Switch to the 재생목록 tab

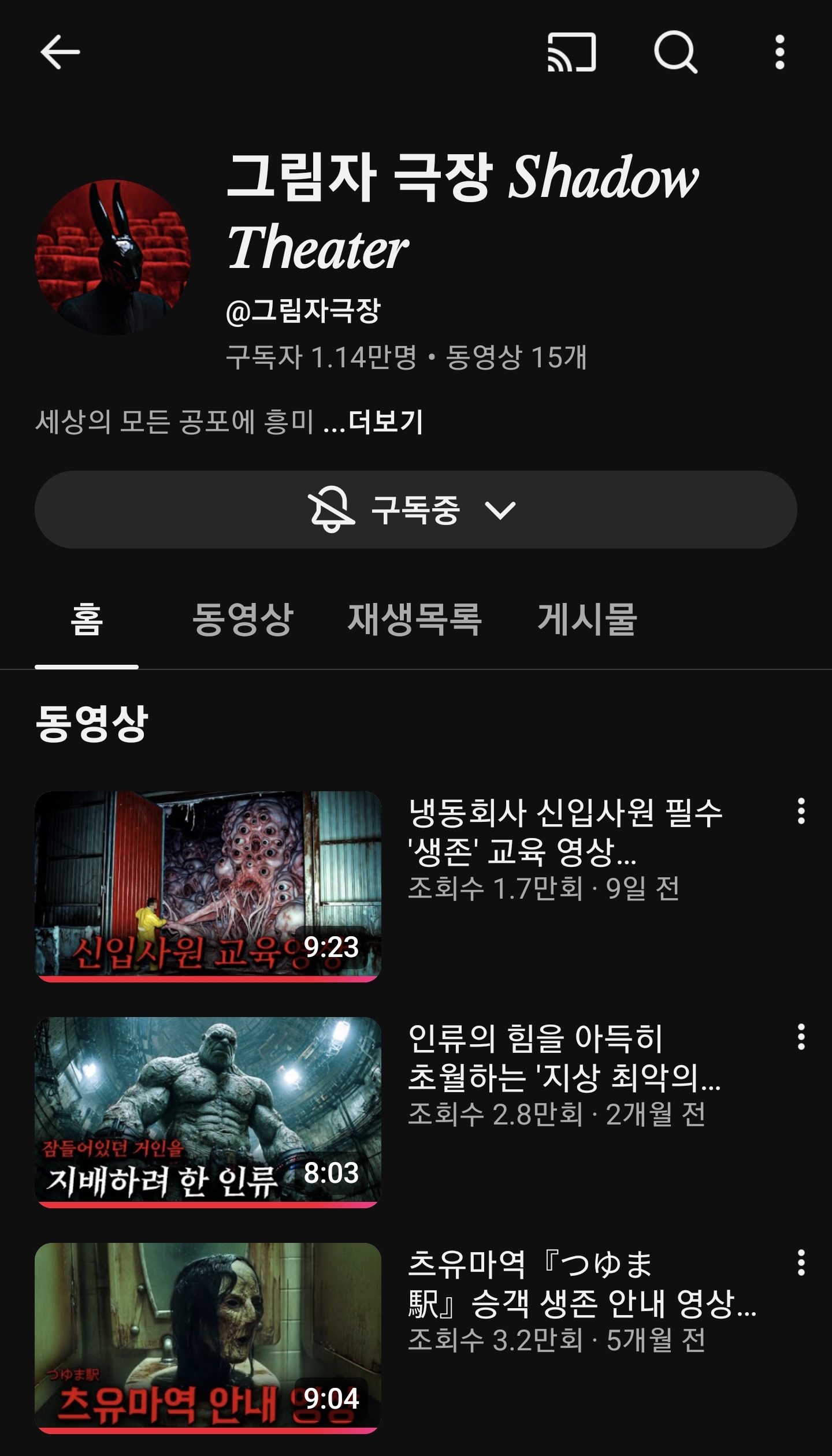click(x=414, y=619)
